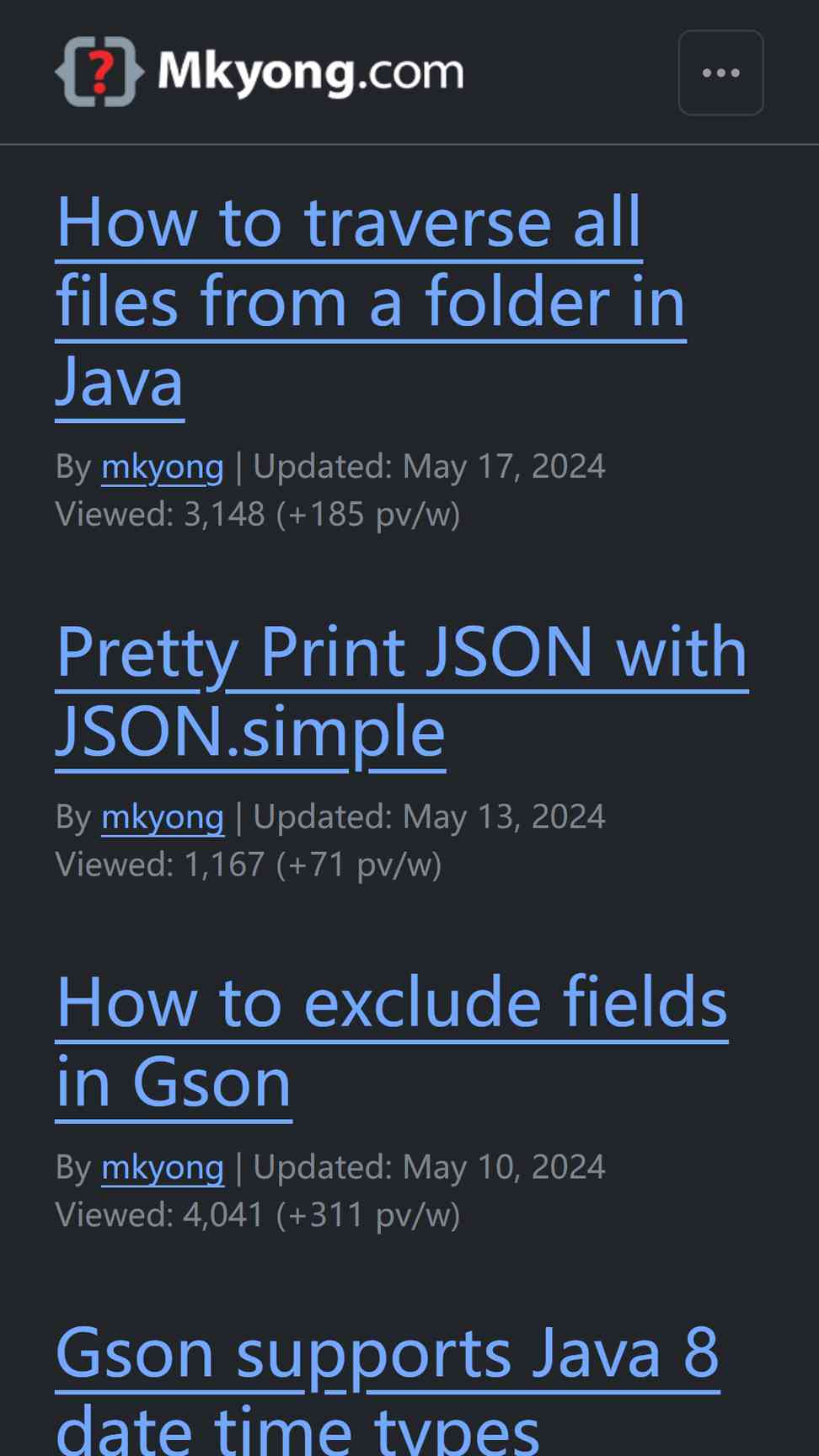Screen dimensions: 819x1456
Task: Tap mkyong author link under Pretty Print JSON
Action: (163, 816)
